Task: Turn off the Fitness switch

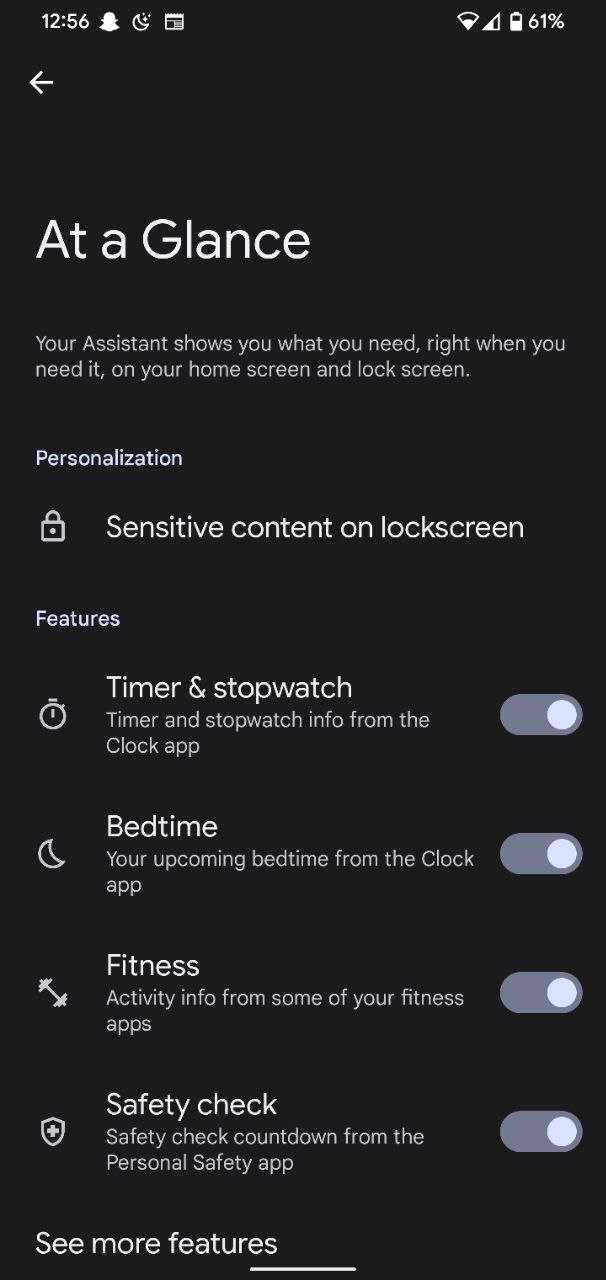Action: (x=540, y=993)
